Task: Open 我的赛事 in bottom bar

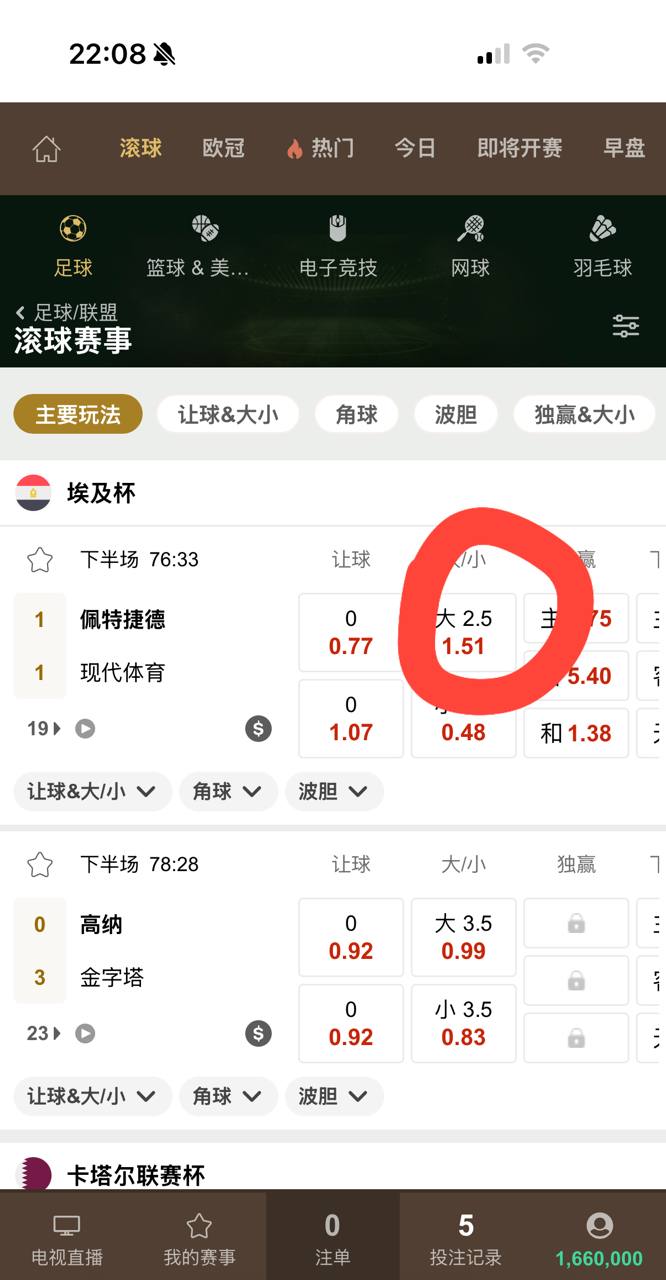Action: pyautogui.click(x=199, y=1240)
